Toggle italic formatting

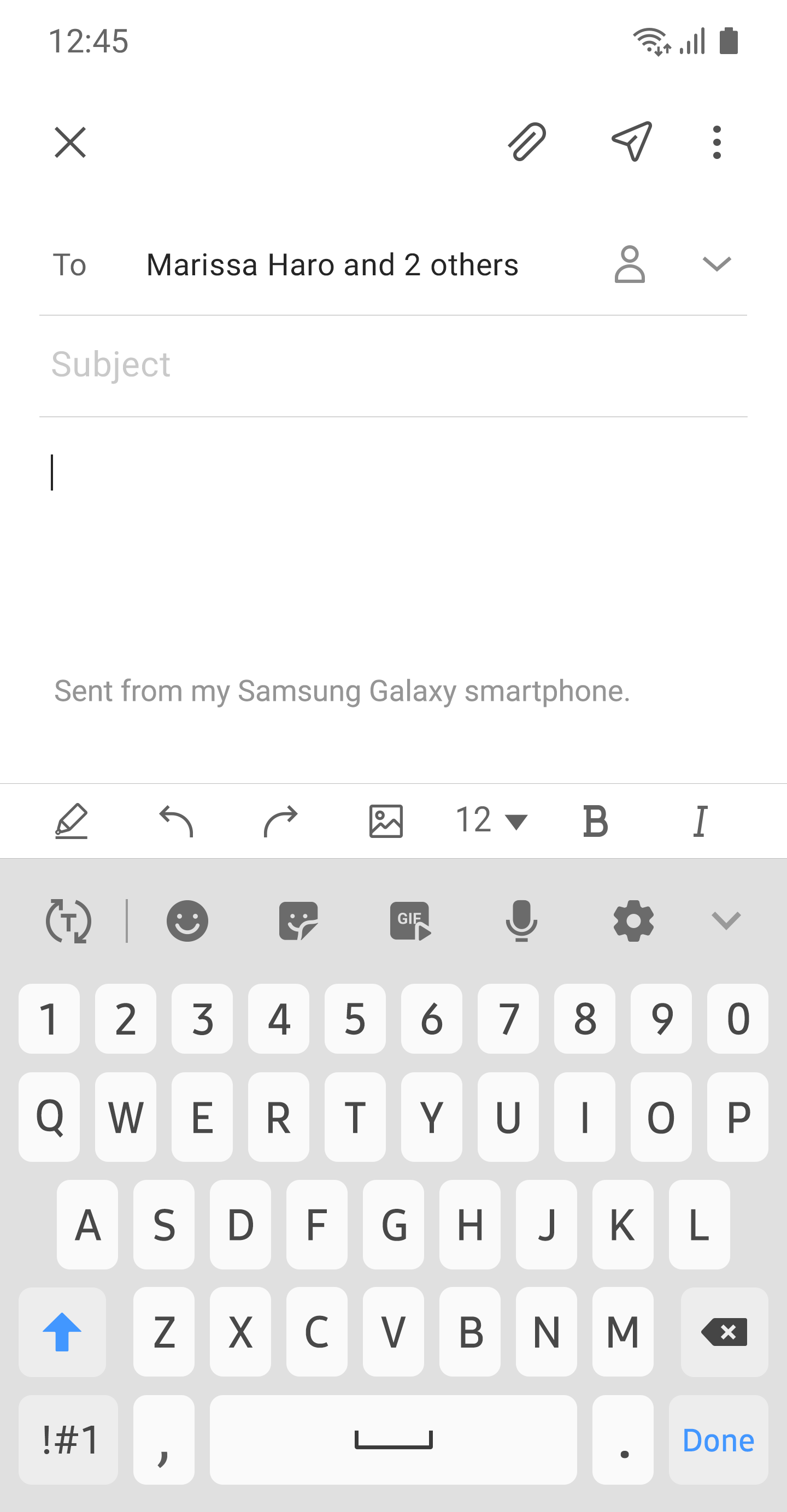pyautogui.click(x=700, y=820)
